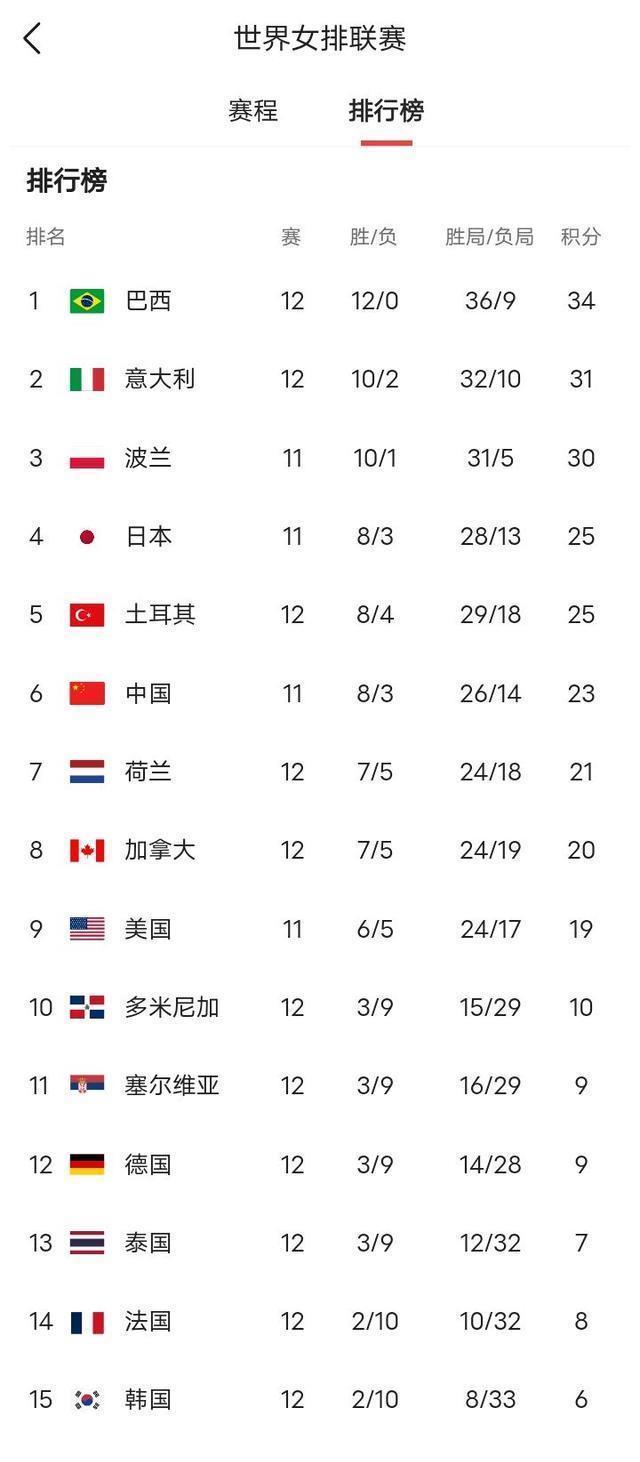The image size is (640, 1462).
Task: Open the 日本 team row
Action: (x=148, y=537)
